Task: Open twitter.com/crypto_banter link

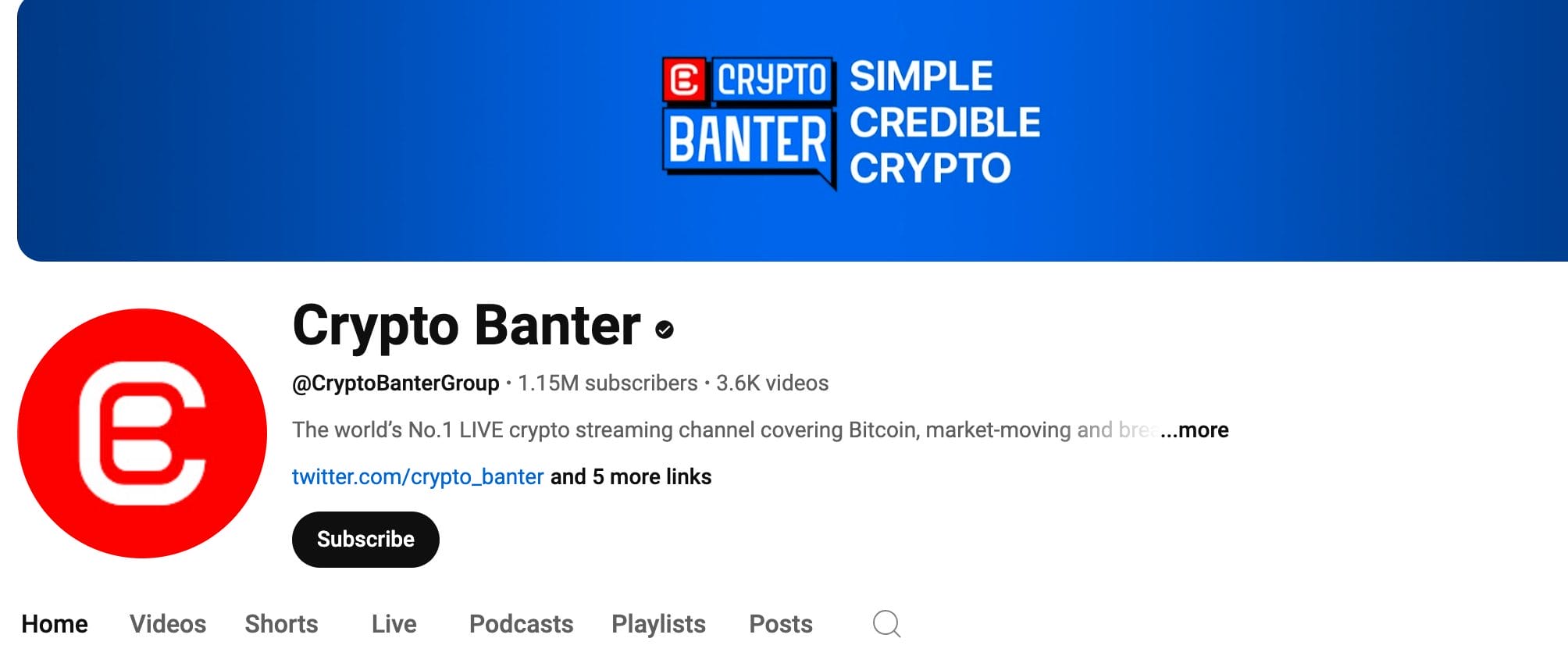Action: (418, 477)
